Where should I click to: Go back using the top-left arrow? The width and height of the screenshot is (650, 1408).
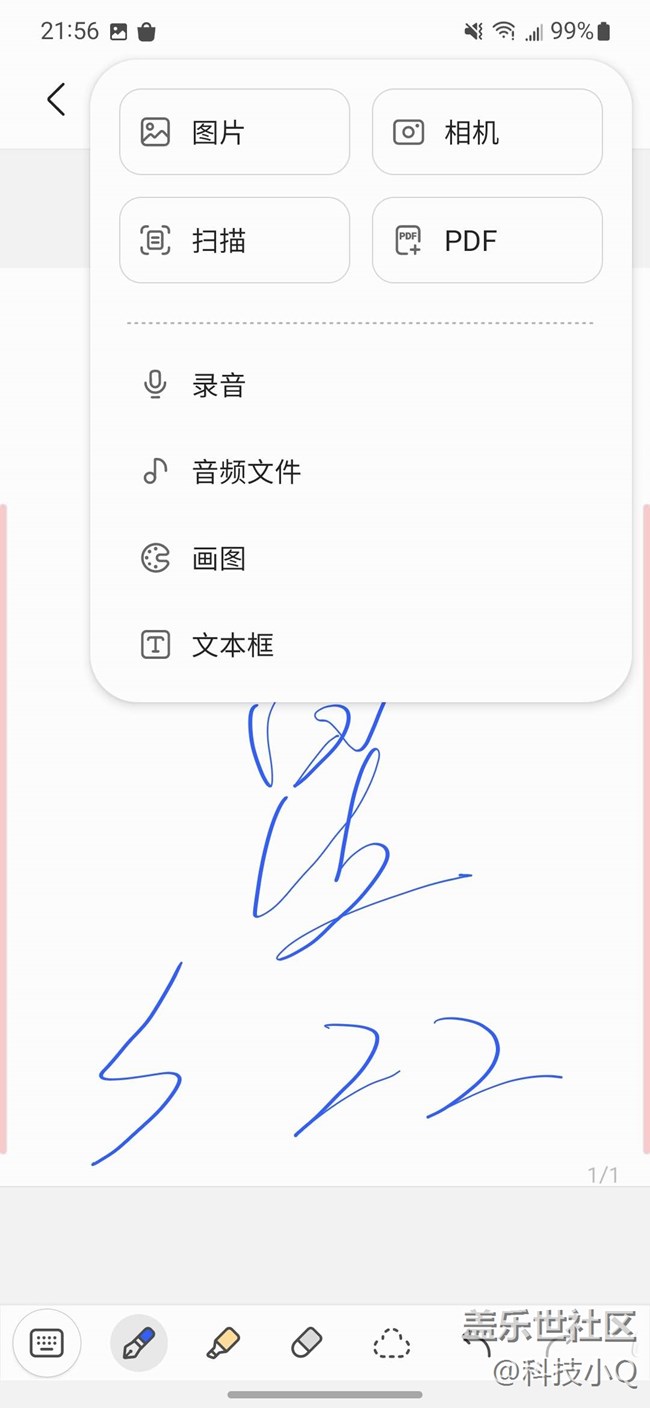pyautogui.click(x=56, y=99)
